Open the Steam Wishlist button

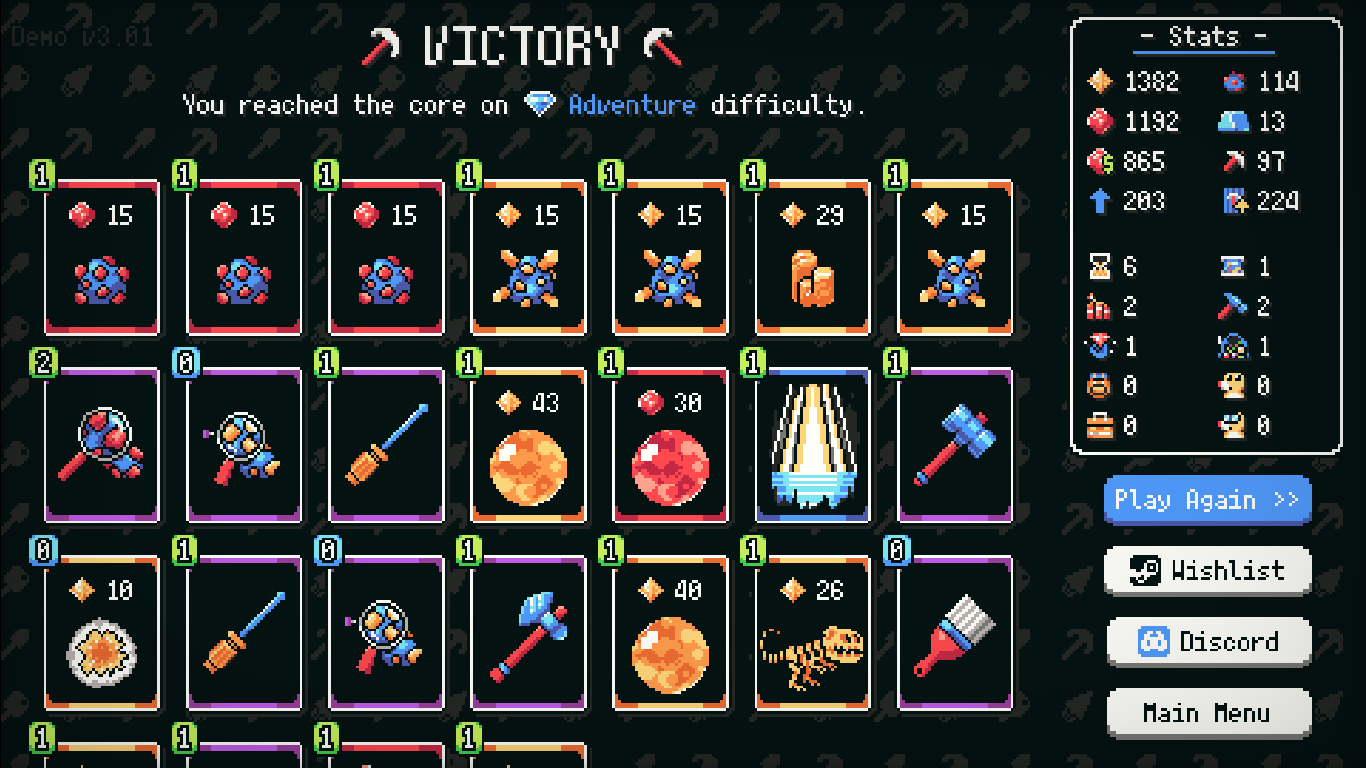pyautogui.click(x=1207, y=571)
